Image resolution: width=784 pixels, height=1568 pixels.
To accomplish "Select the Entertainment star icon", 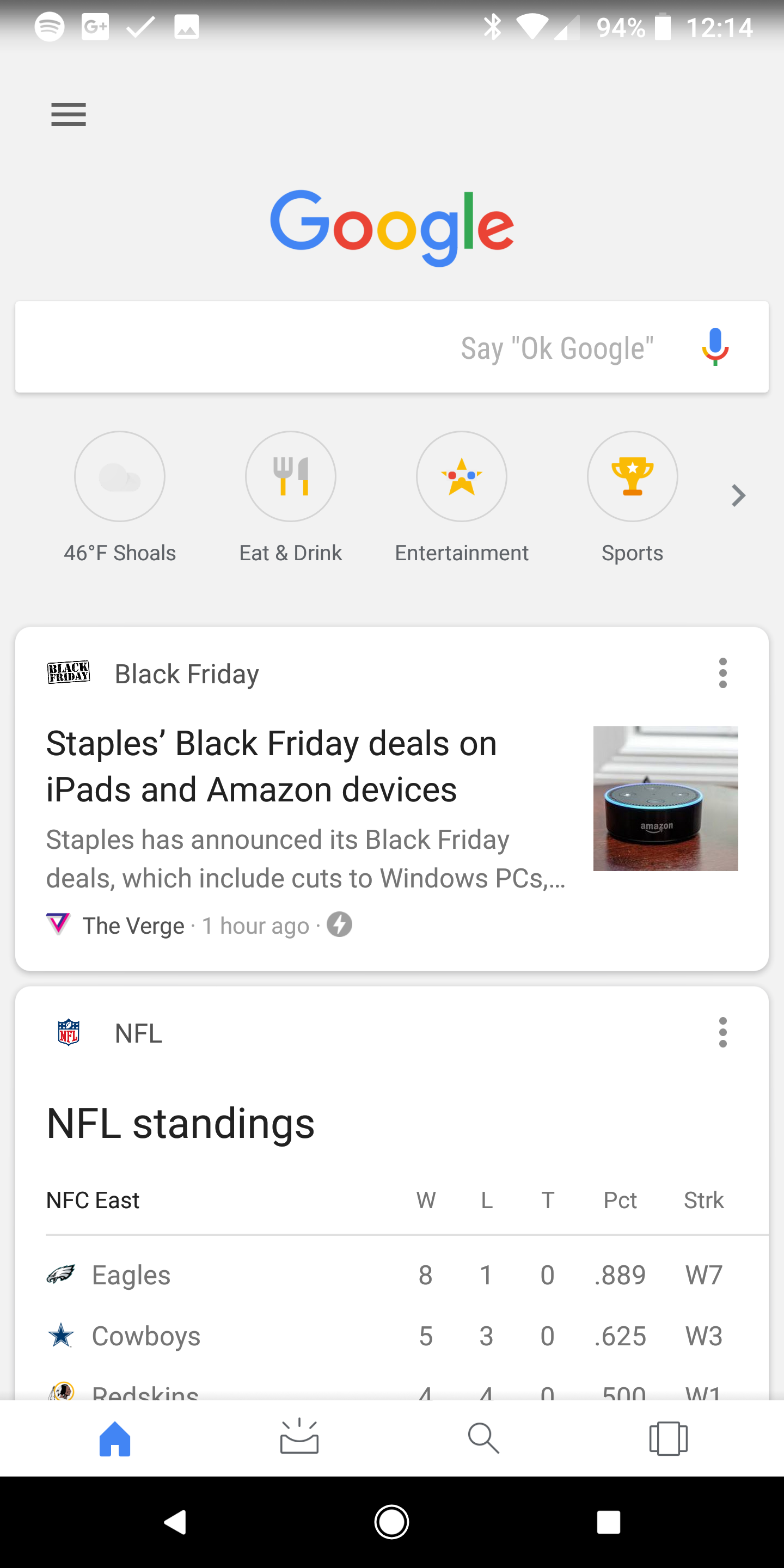I will click(461, 476).
